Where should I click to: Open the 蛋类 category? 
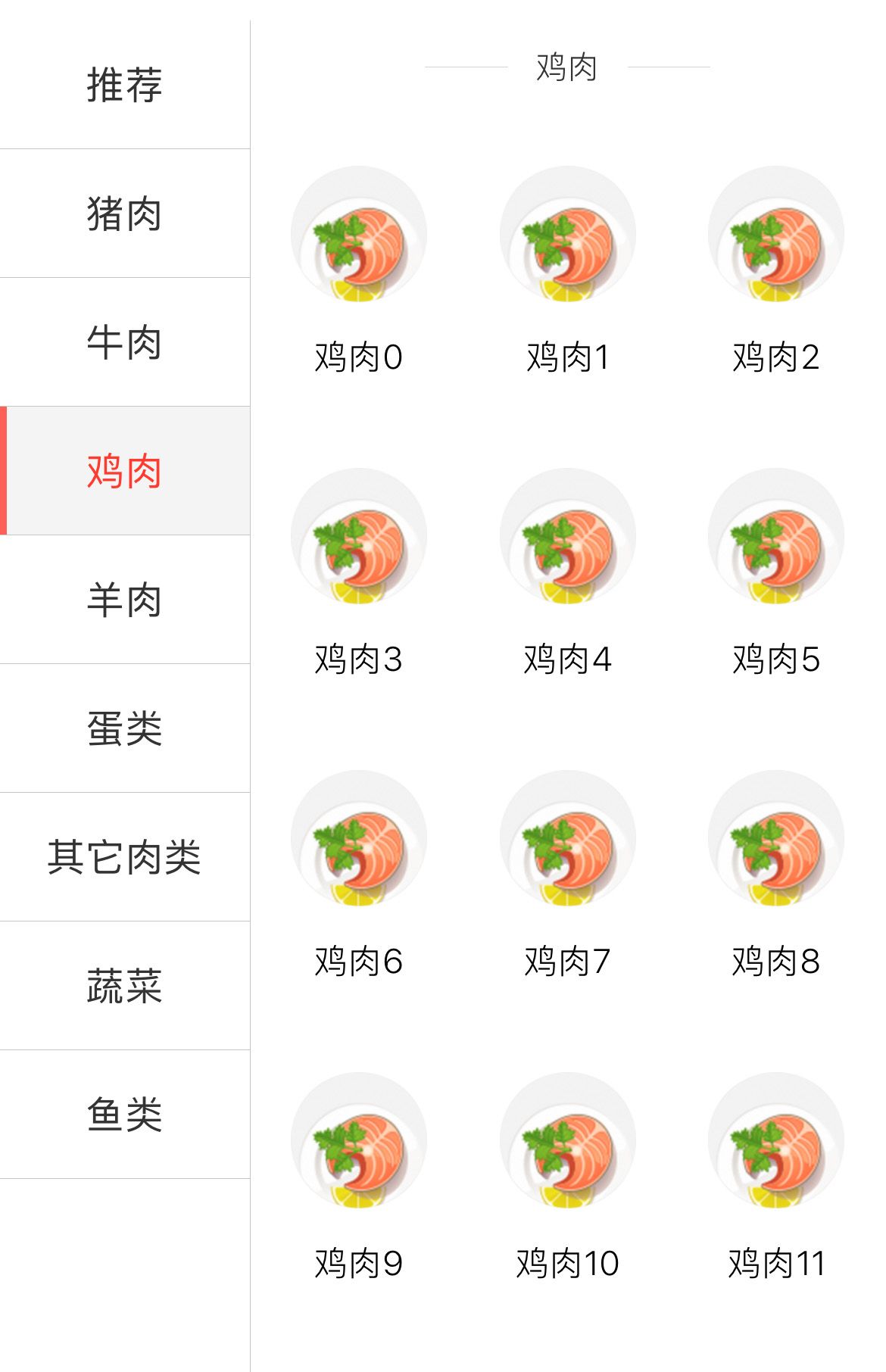[x=125, y=727]
